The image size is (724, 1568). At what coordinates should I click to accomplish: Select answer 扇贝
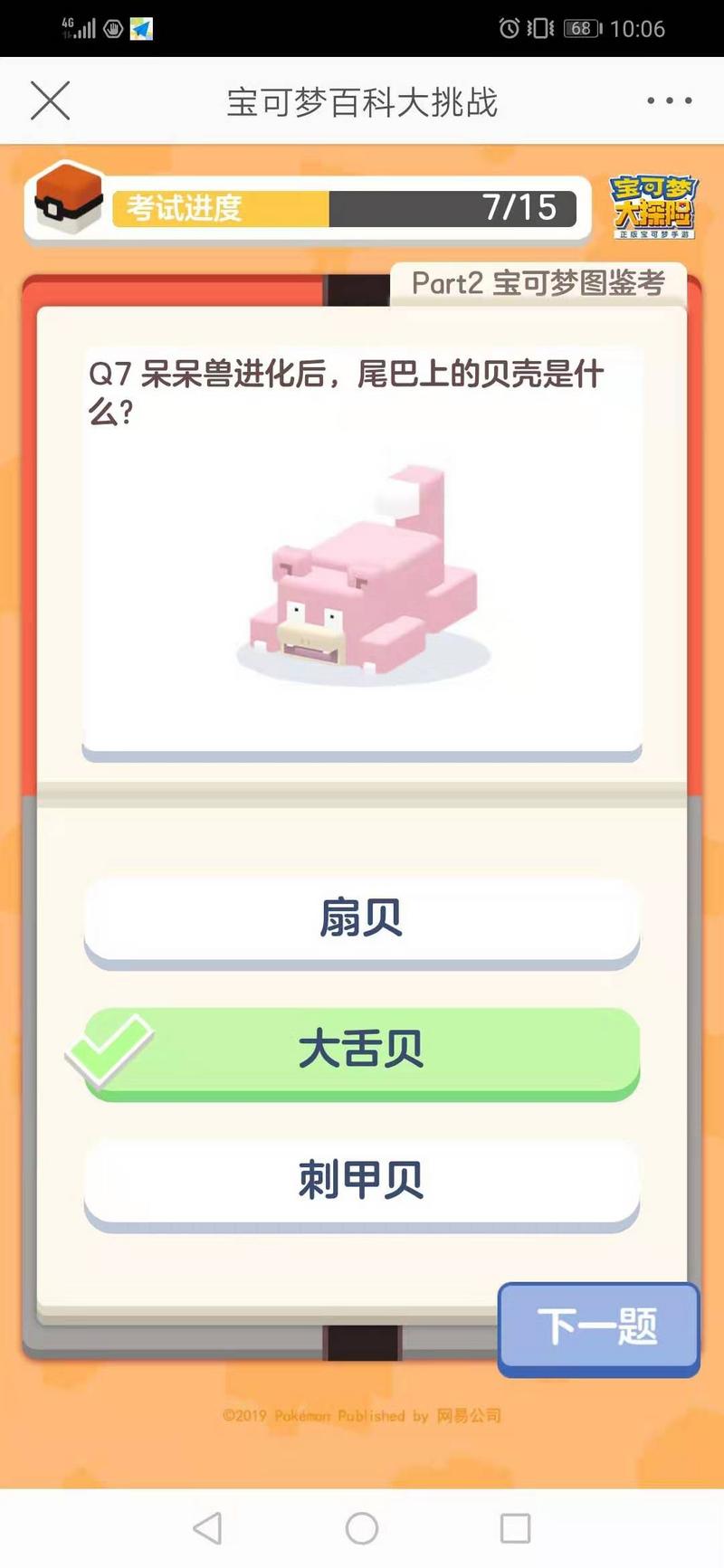(362, 918)
